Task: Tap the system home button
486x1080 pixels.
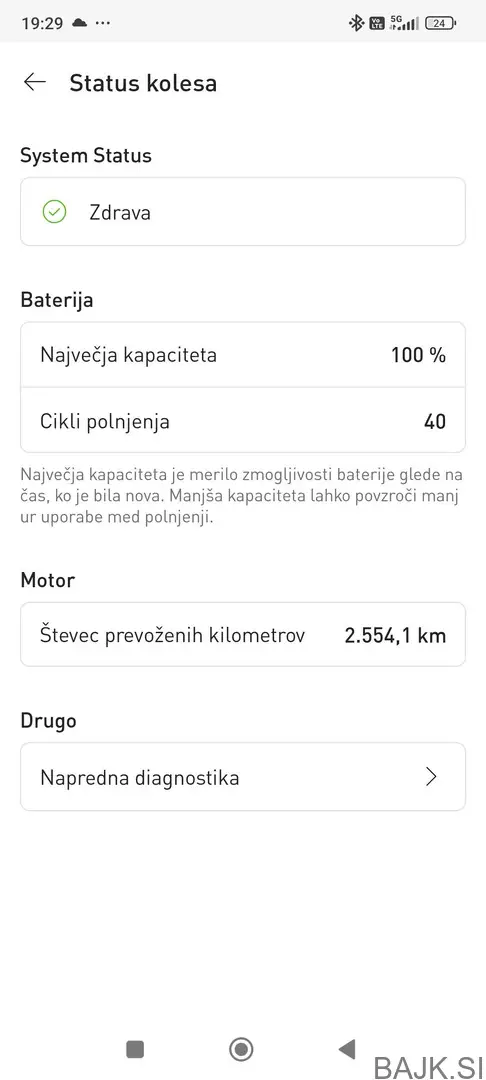Action: click(x=242, y=1049)
